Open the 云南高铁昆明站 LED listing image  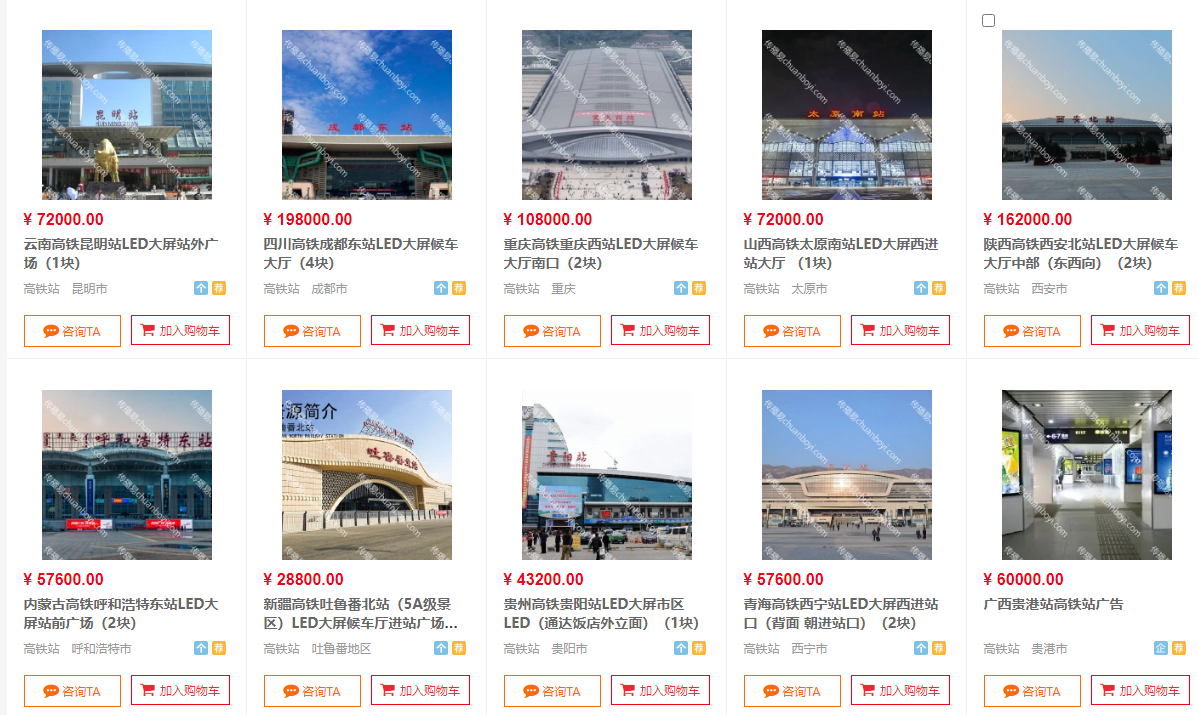(x=126, y=114)
